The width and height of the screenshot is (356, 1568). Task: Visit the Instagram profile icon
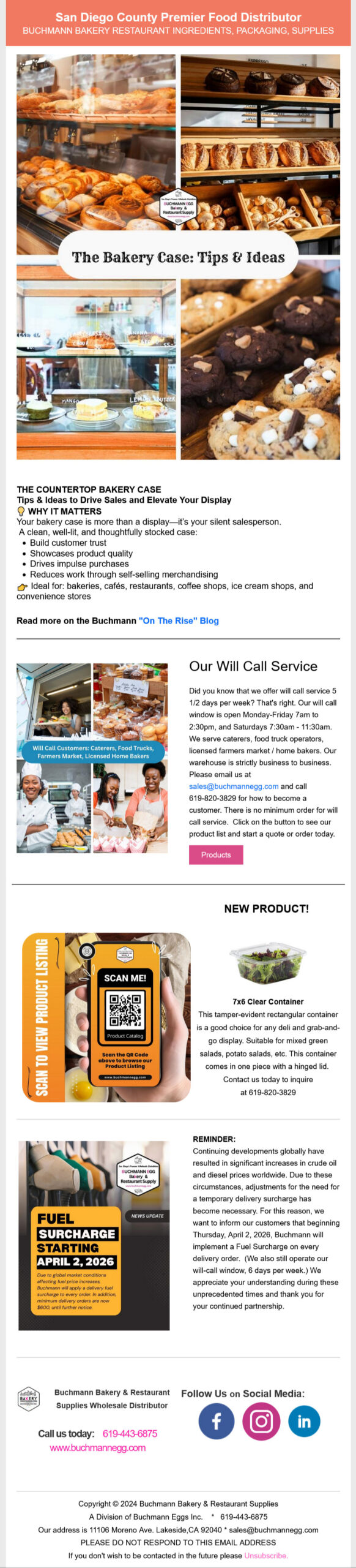click(x=261, y=1421)
